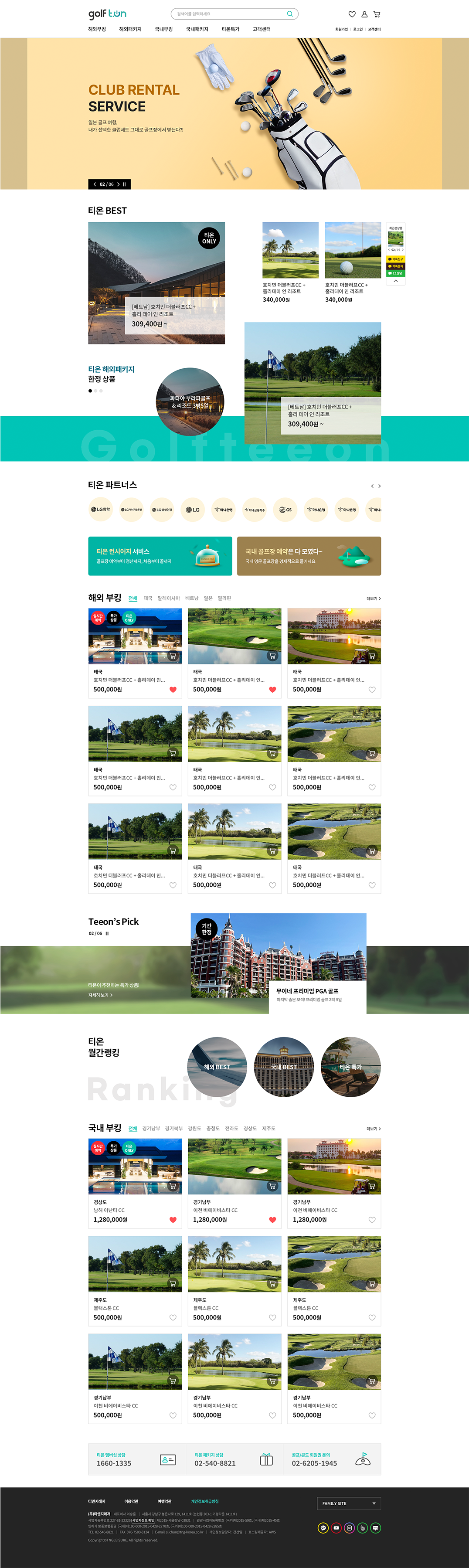Screen dimensions: 469x1568
Task: Go to the 해외부킹 menu
Action: [97, 29]
